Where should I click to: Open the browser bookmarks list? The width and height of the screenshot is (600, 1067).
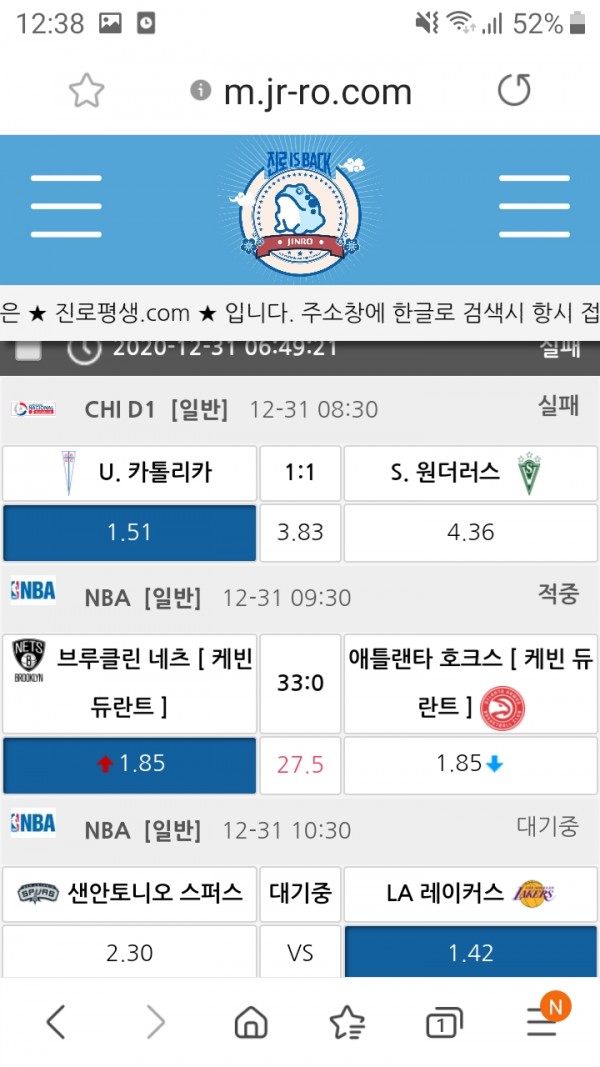tap(347, 1022)
